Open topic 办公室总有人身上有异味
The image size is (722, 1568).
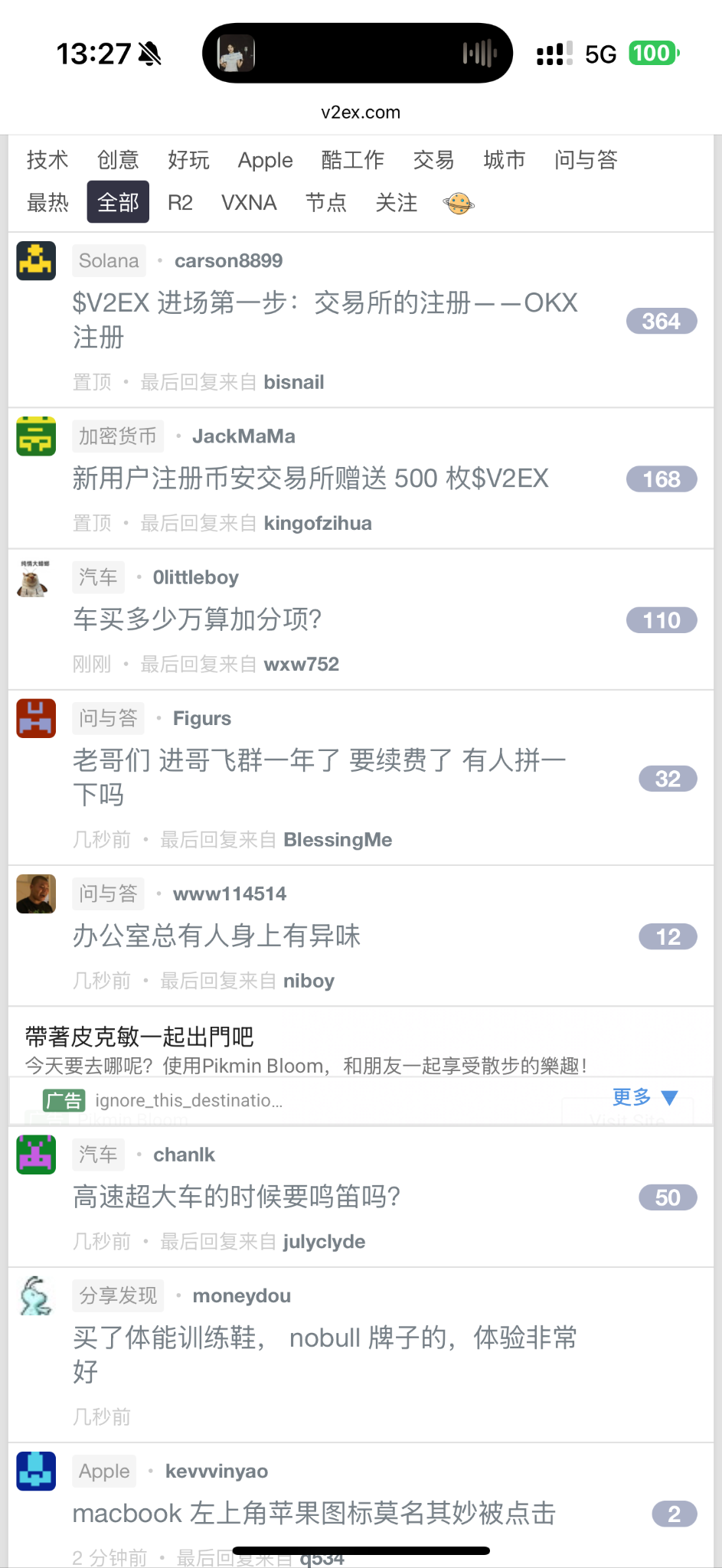(x=217, y=936)
